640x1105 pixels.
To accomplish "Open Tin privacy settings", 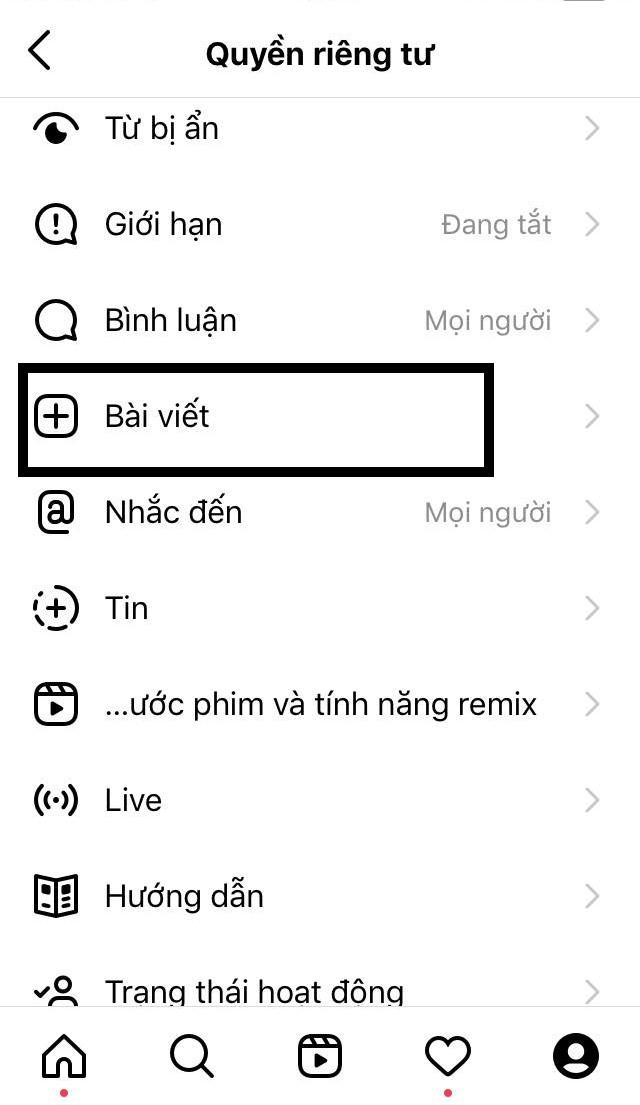I will tap(320, 608).
